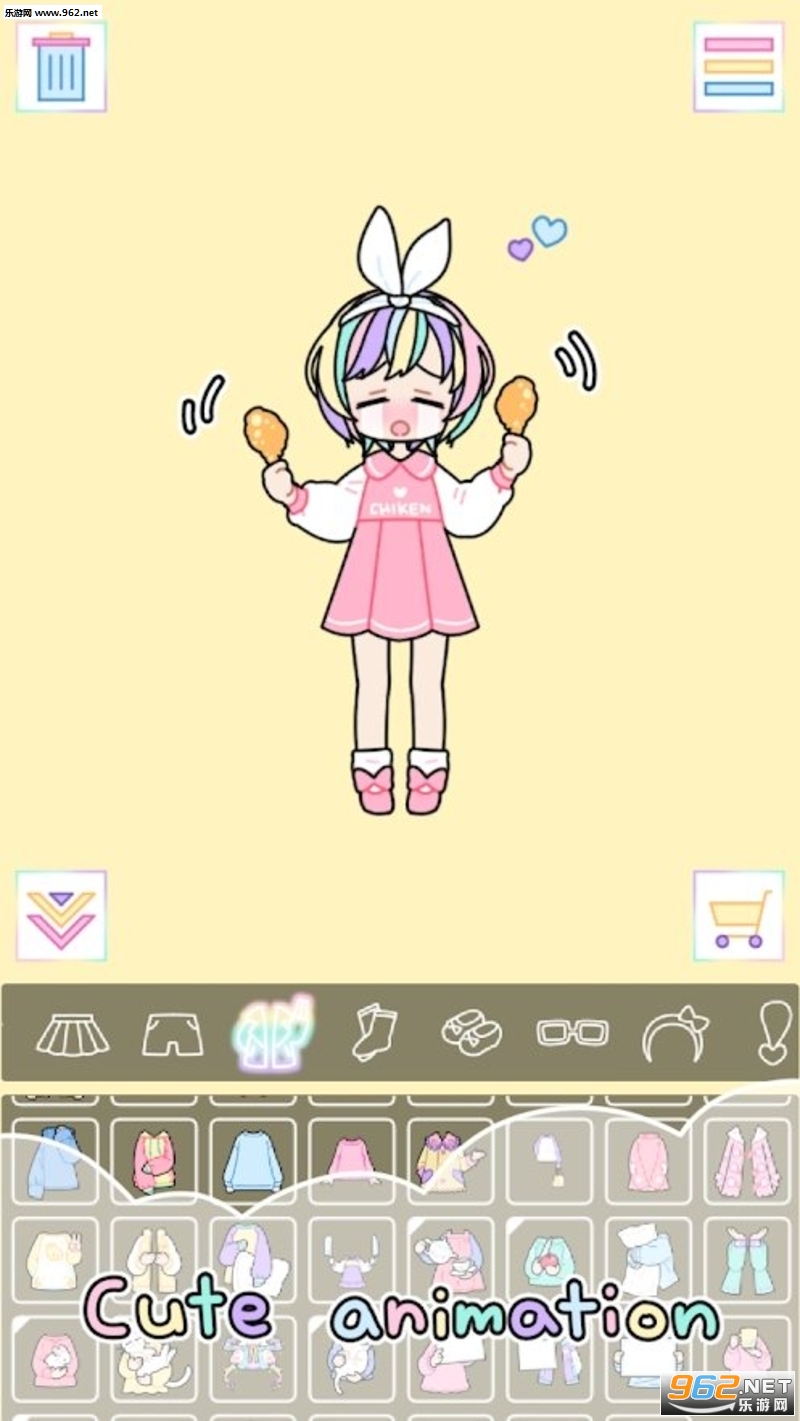Choose the light blue hoodie
Image resolution: width=800 pixels, height=1421 pixels.
pyautogui.click(x=56, y=1160)
